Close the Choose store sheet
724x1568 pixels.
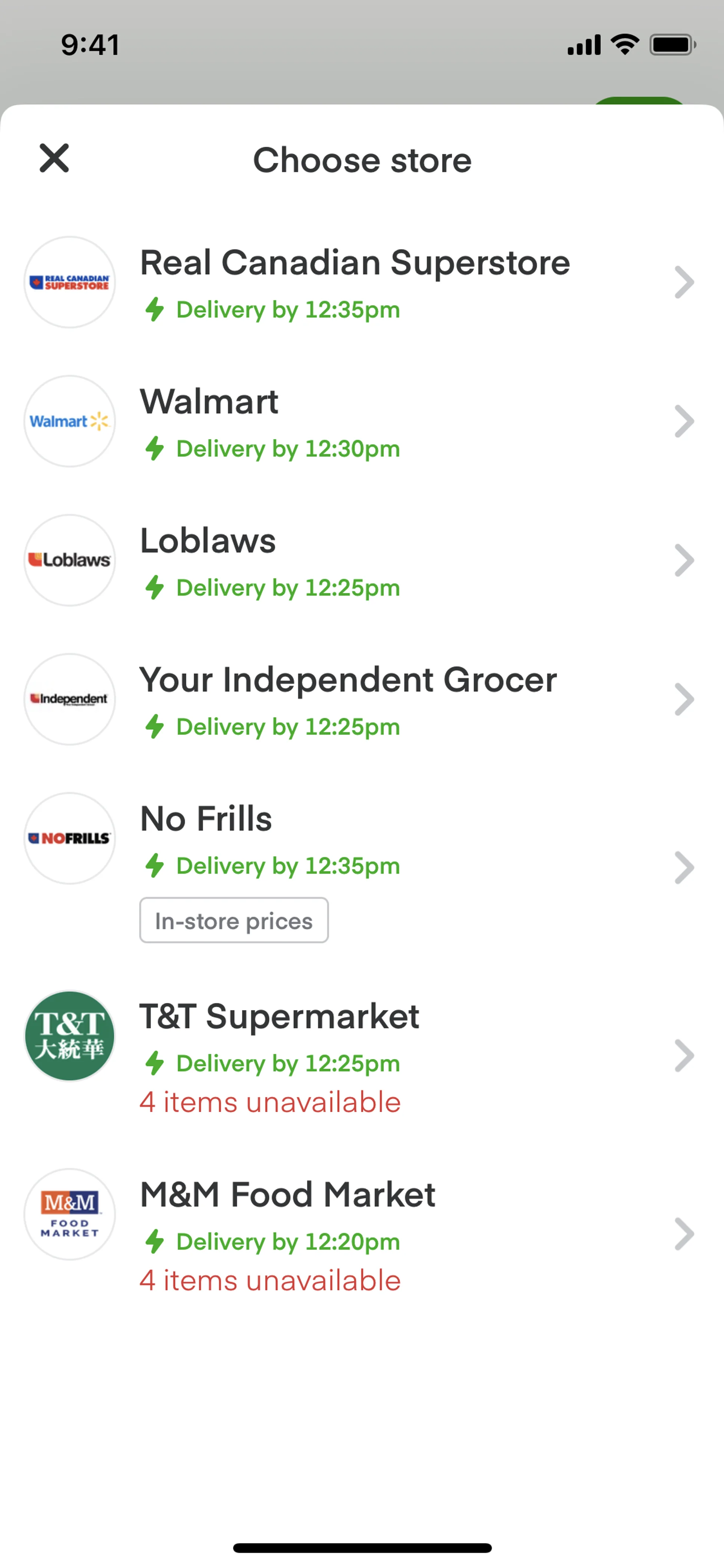[54, 158]
